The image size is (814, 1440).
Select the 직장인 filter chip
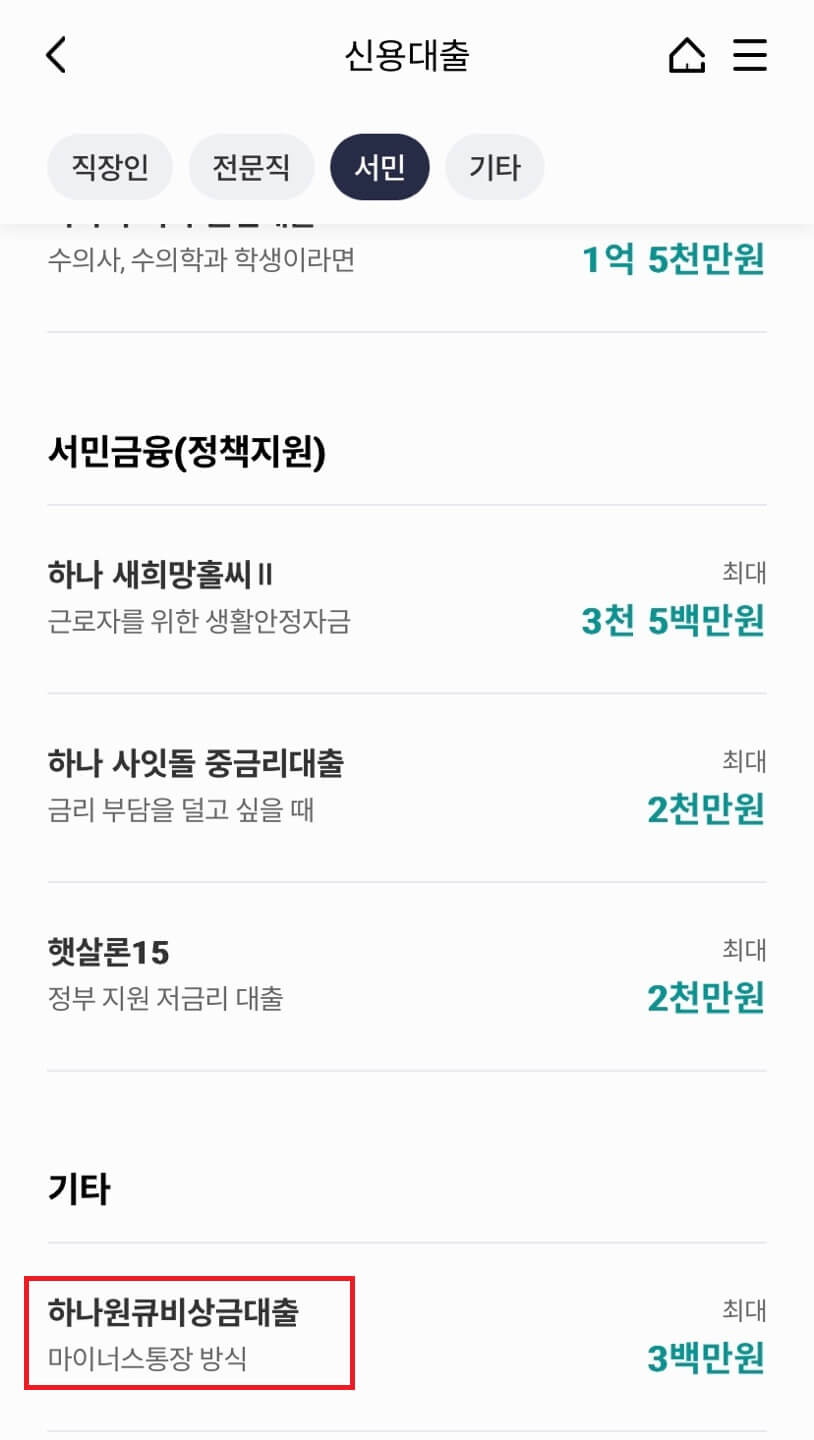(x=109, y=167)
